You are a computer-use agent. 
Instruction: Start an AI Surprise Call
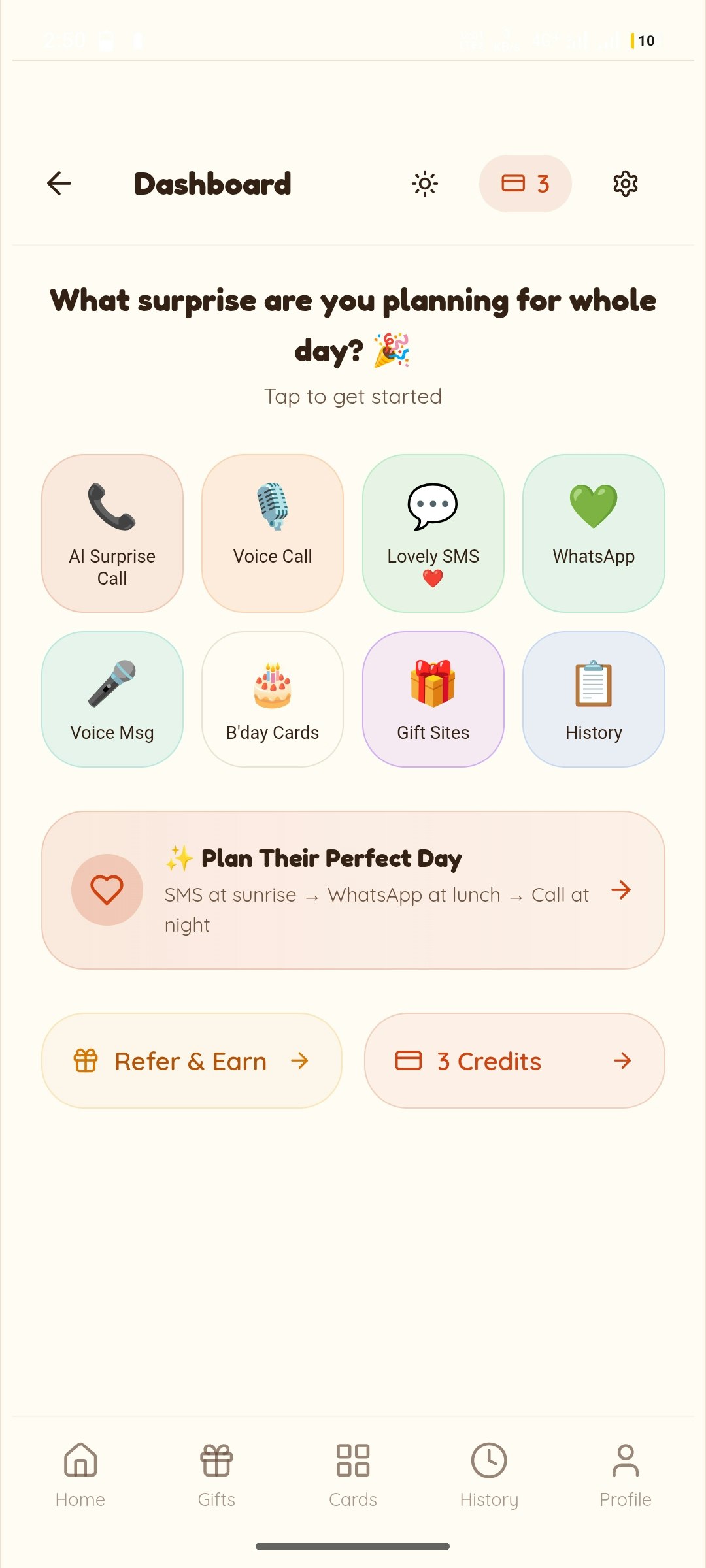pyautogui.click(x=112, y=533)
